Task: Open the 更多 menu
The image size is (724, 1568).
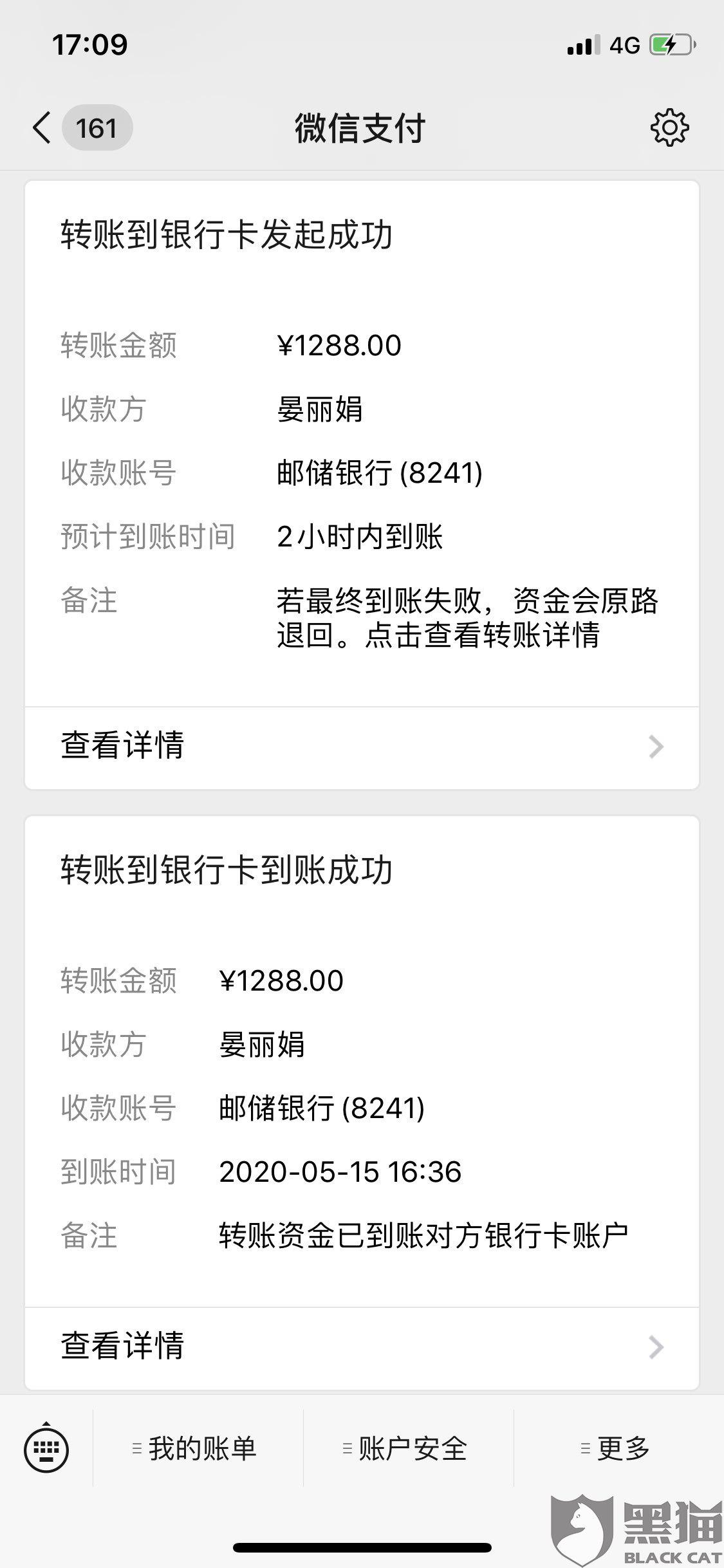Action: (618, 1450)
